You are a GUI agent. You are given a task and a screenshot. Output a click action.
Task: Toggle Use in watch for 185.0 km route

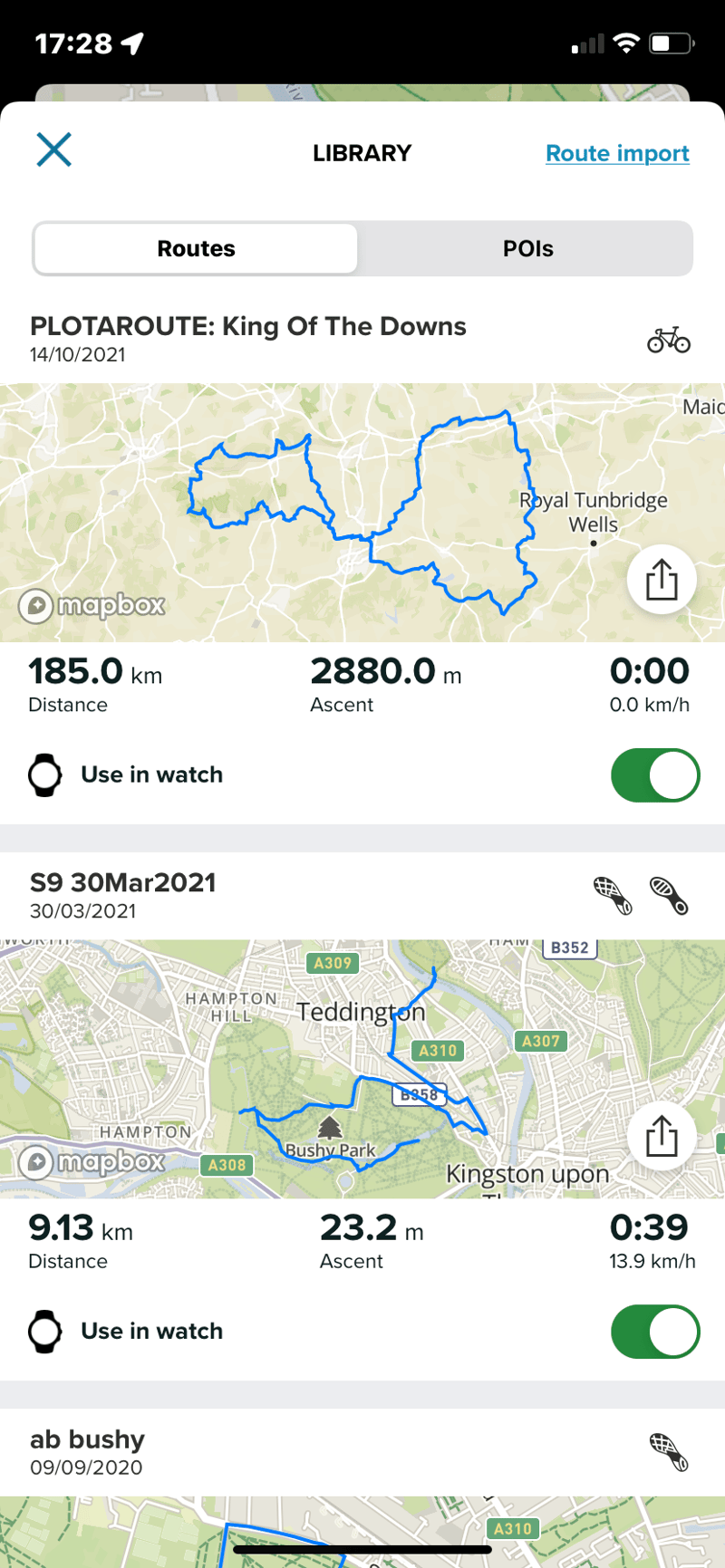[654, 775]
